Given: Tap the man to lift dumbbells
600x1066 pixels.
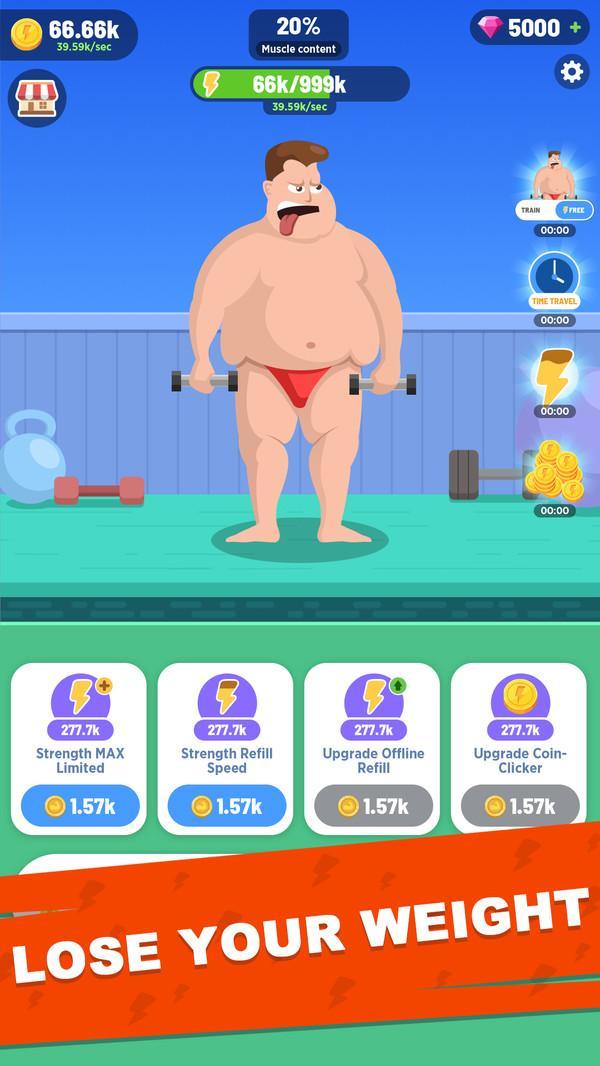Looking at the screenshot, I should [297, 350].
